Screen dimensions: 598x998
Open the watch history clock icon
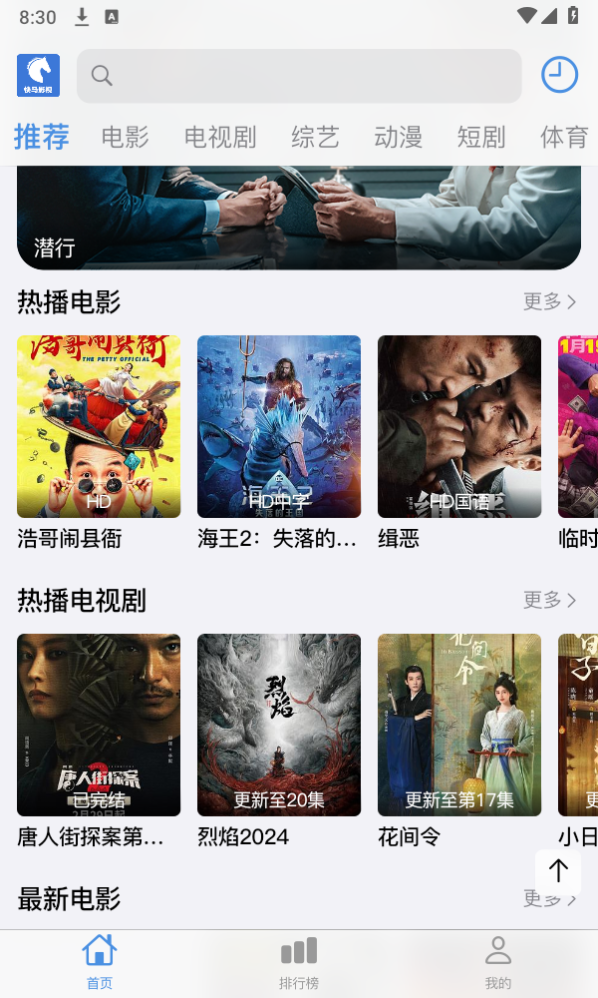click(559, 75)
